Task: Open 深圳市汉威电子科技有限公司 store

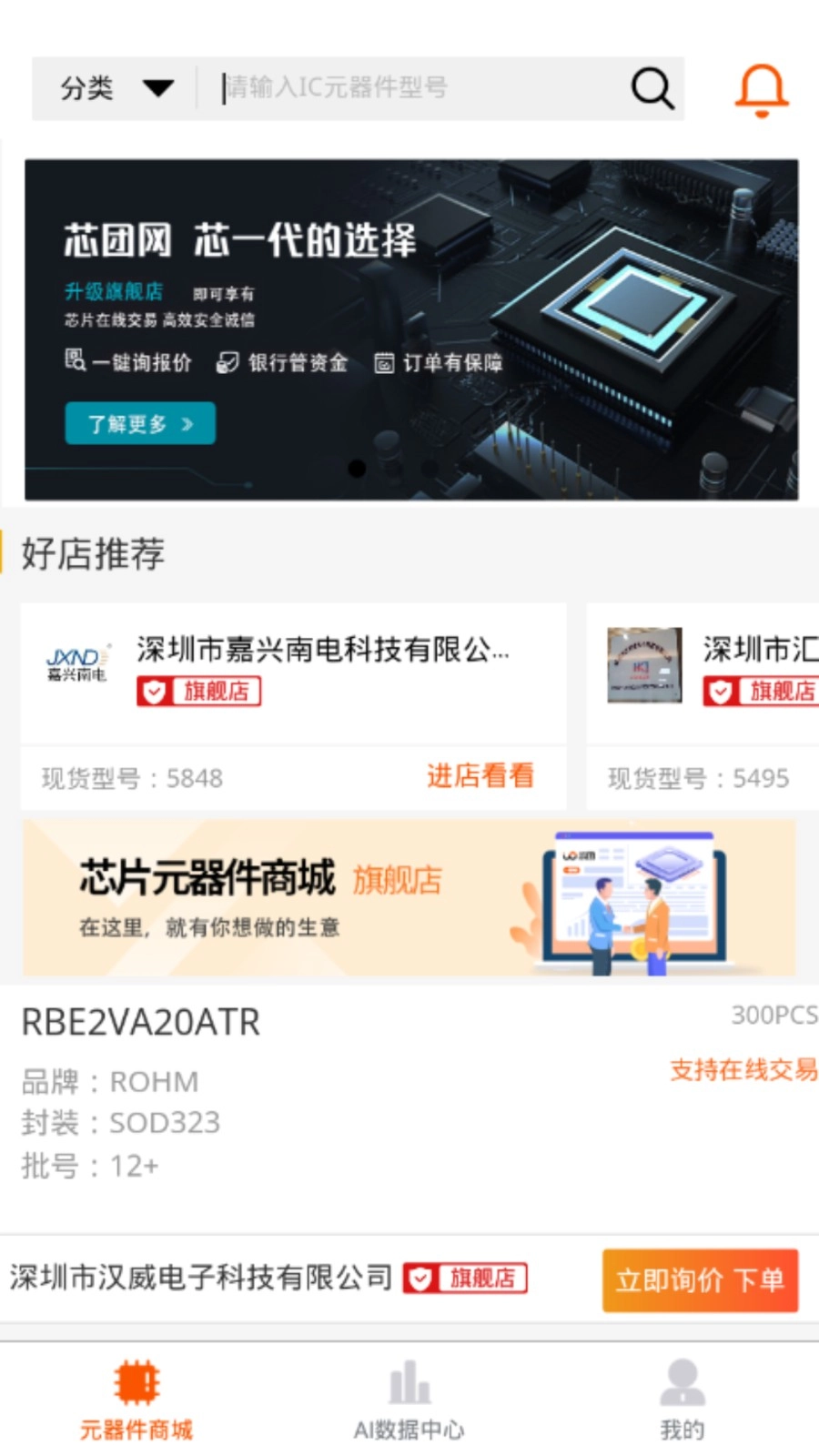Action: point(200,1278)
